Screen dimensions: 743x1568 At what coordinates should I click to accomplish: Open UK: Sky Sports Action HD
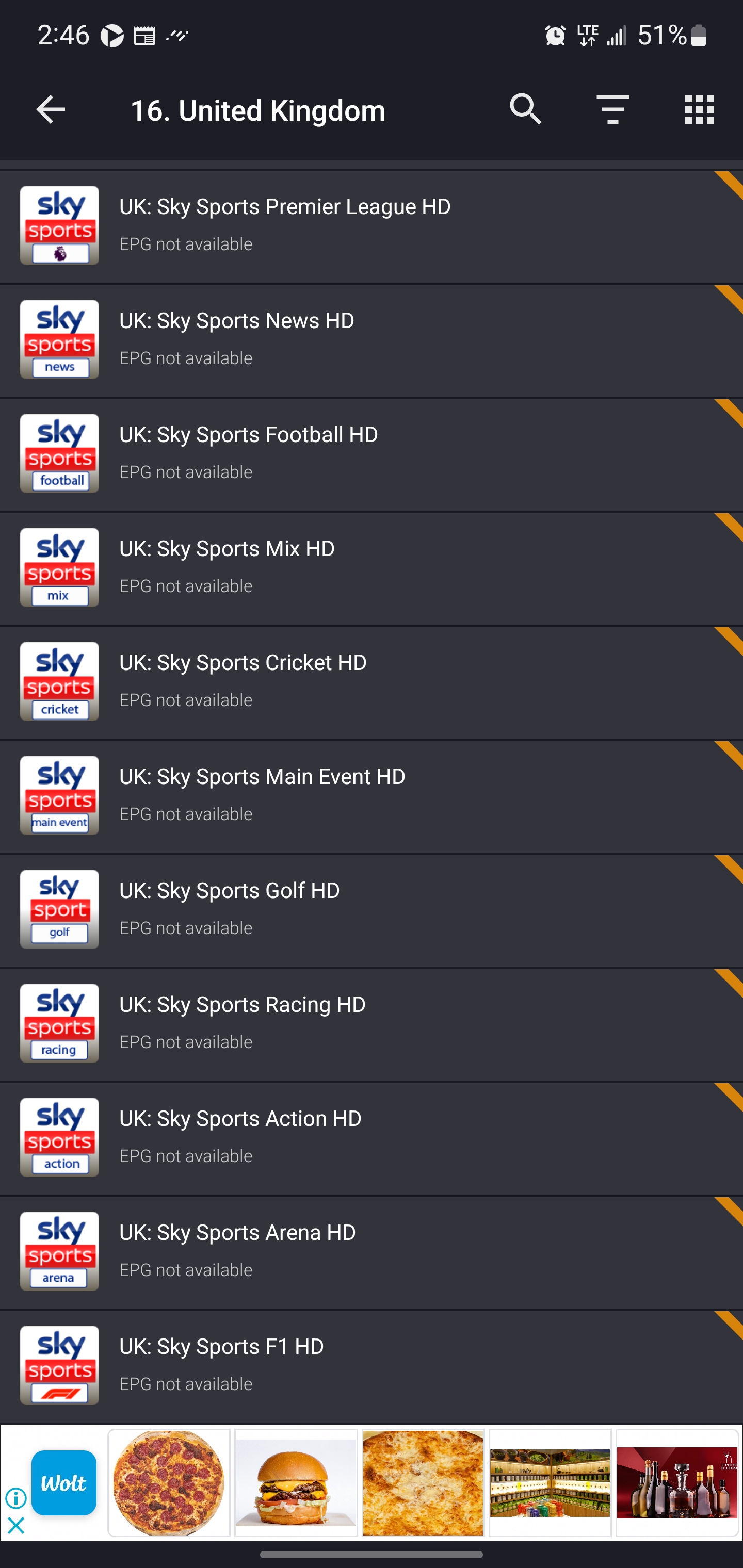372,1137
